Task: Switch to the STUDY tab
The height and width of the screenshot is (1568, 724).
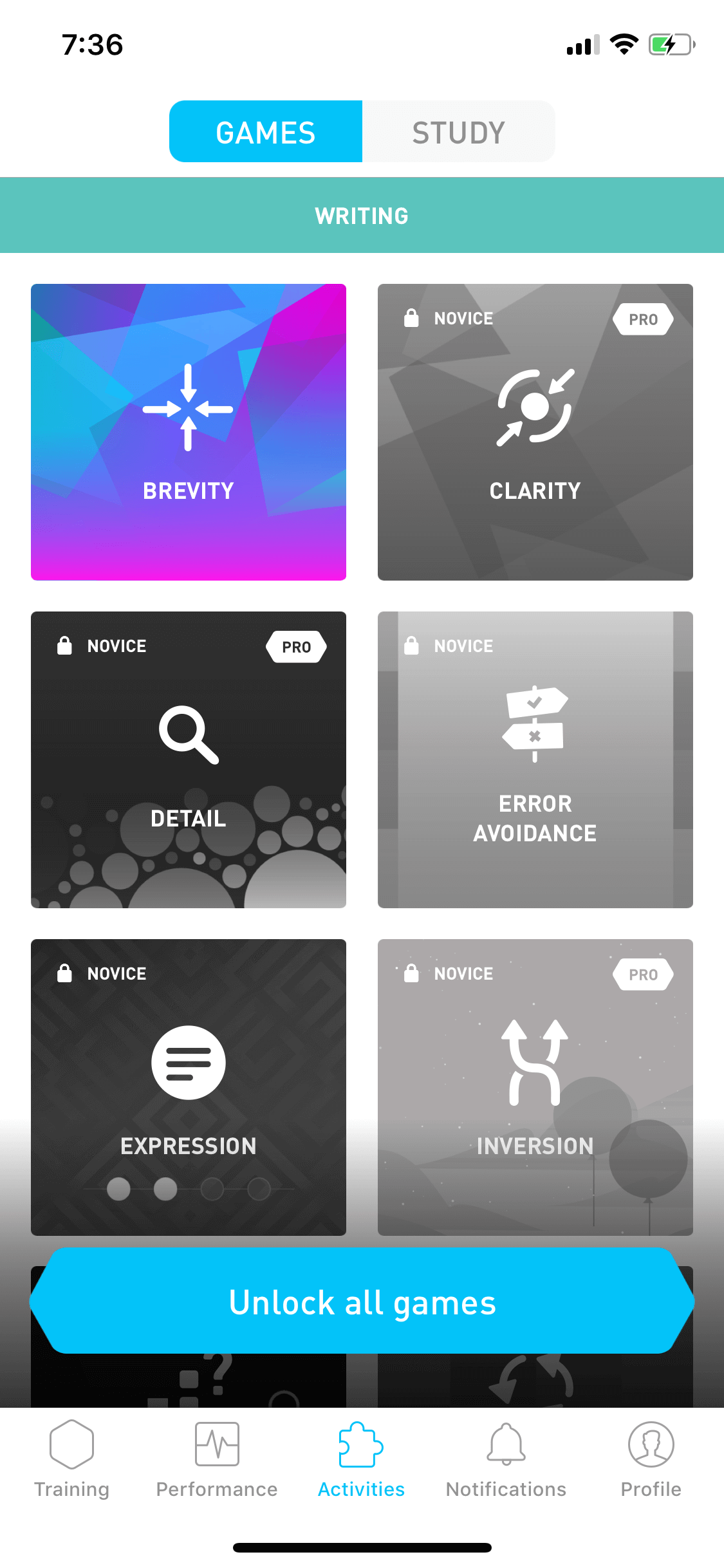Action: (x=458, y=131)
